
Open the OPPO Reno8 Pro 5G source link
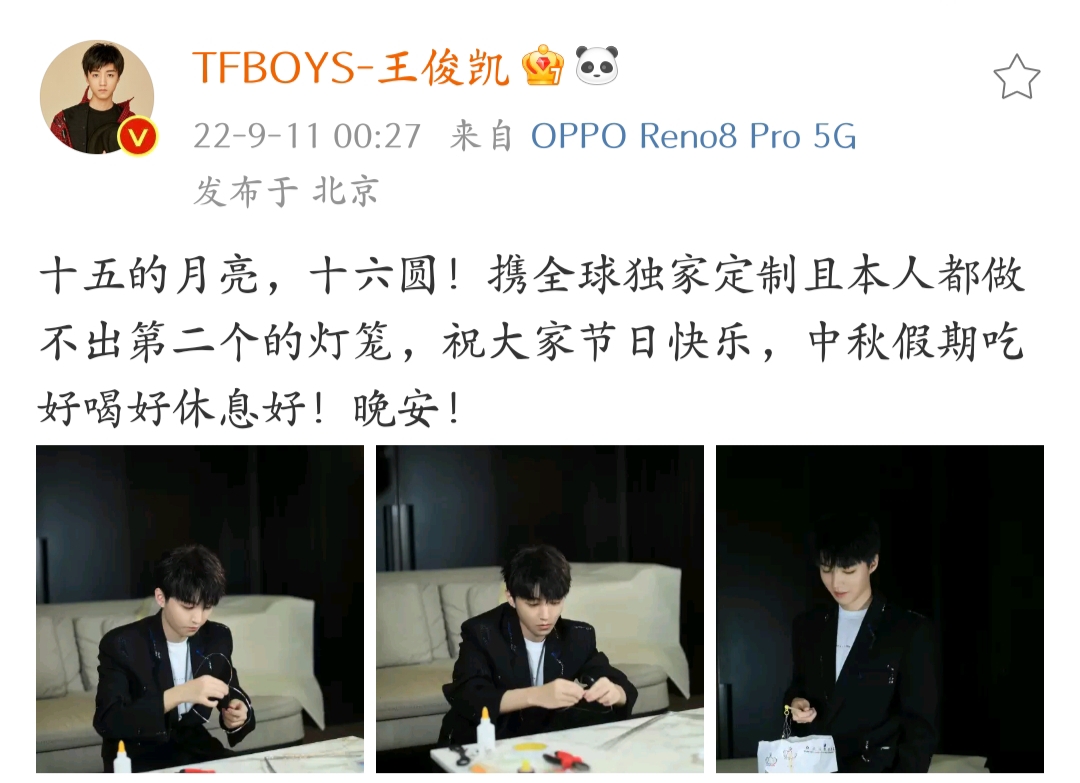(693, 136)
